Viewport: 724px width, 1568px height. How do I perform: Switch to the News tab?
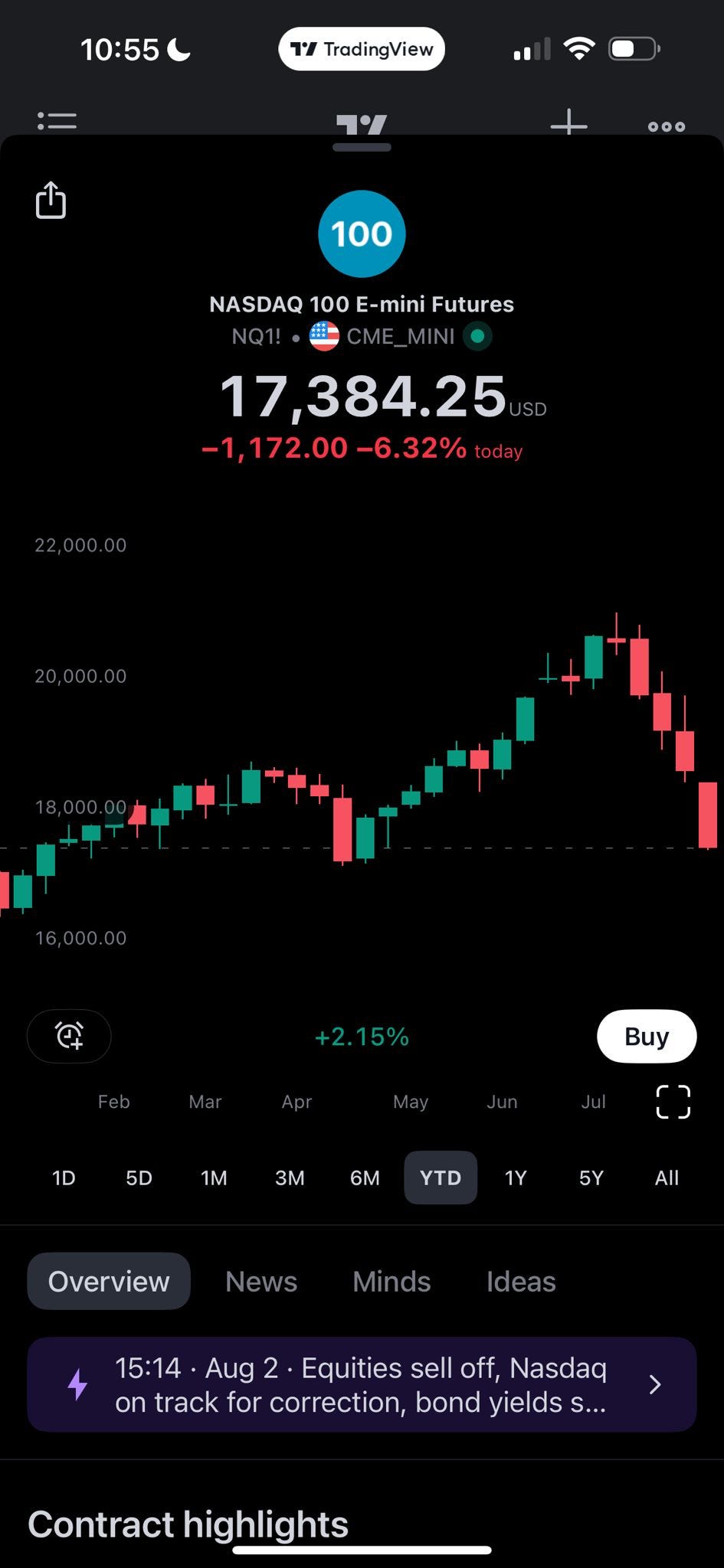(261, 1281)
